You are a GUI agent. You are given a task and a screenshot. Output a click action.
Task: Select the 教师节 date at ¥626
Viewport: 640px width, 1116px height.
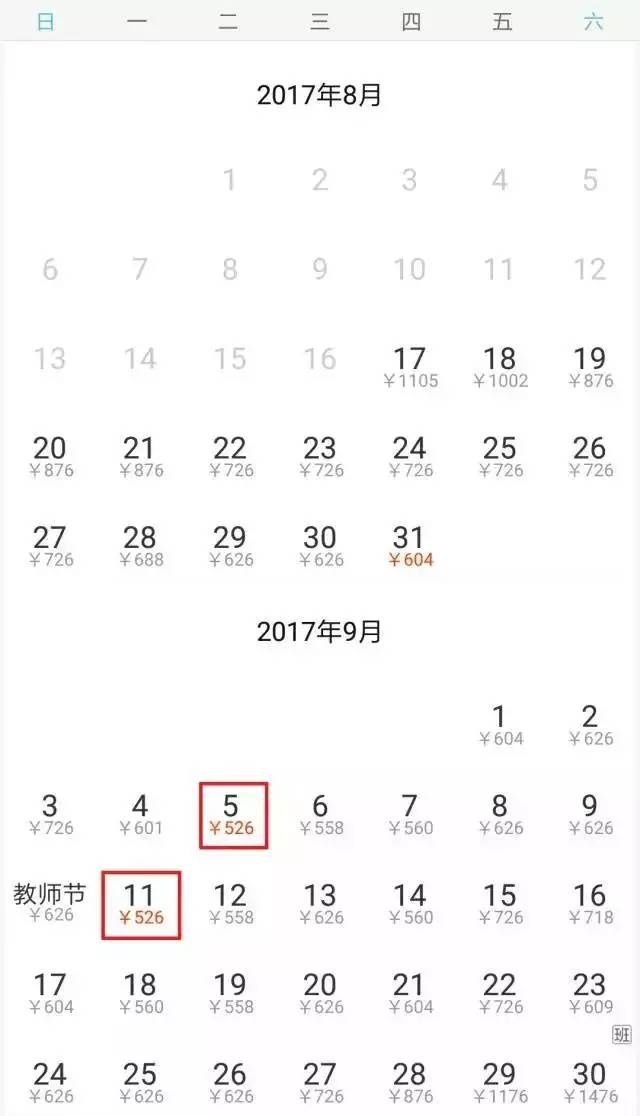tap(50, 903)
